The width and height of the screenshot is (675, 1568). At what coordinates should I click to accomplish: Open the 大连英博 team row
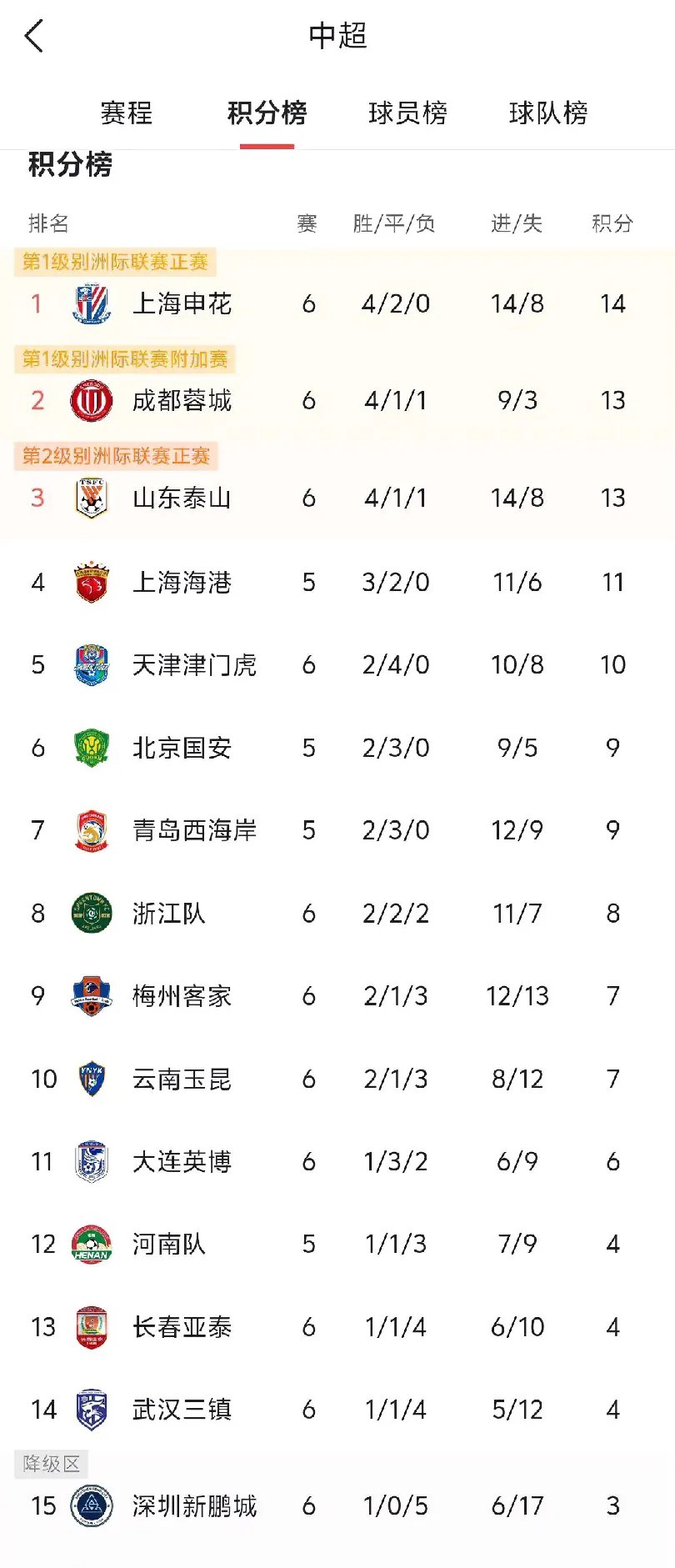182,1162
